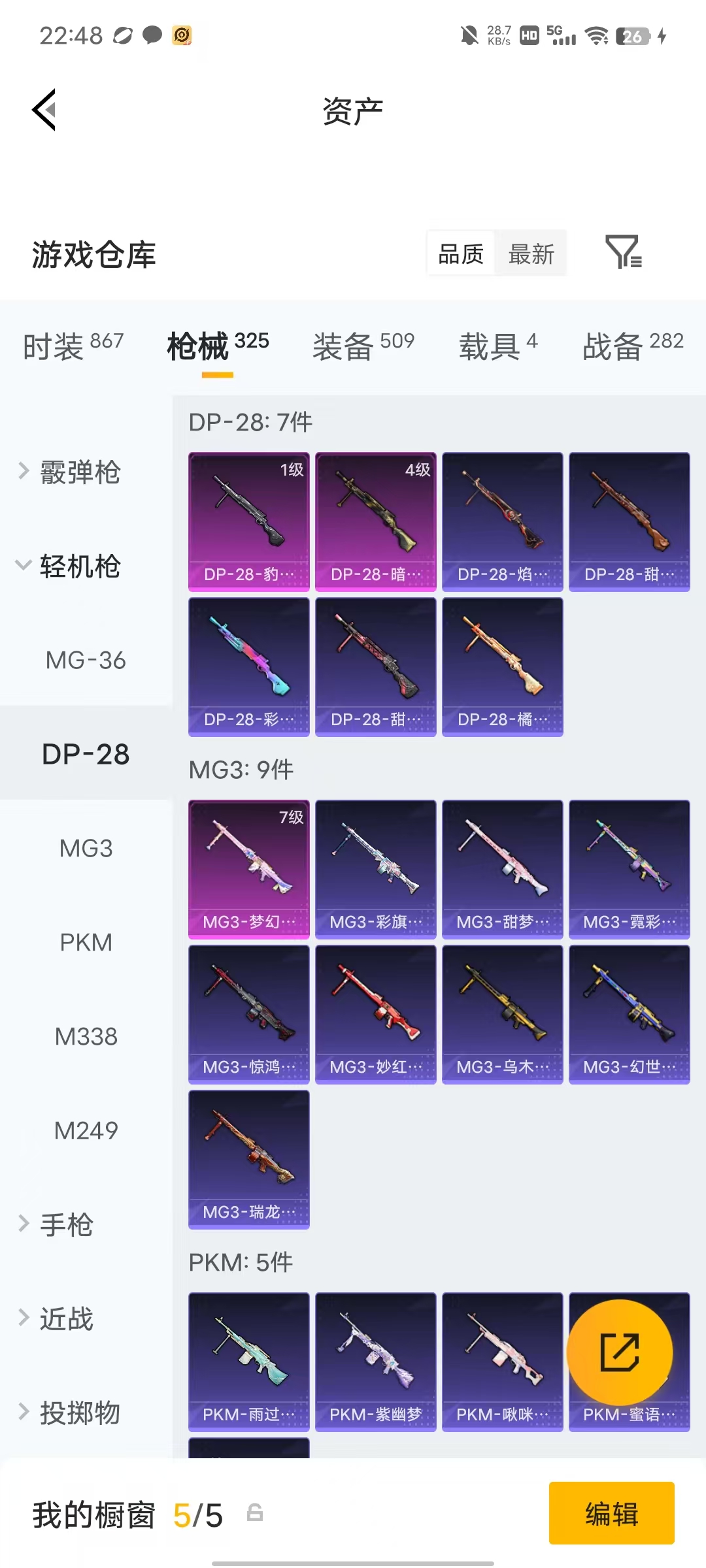Expand the 手枪 category
The image size is (706, 1568).
[x=56, y=1224]
